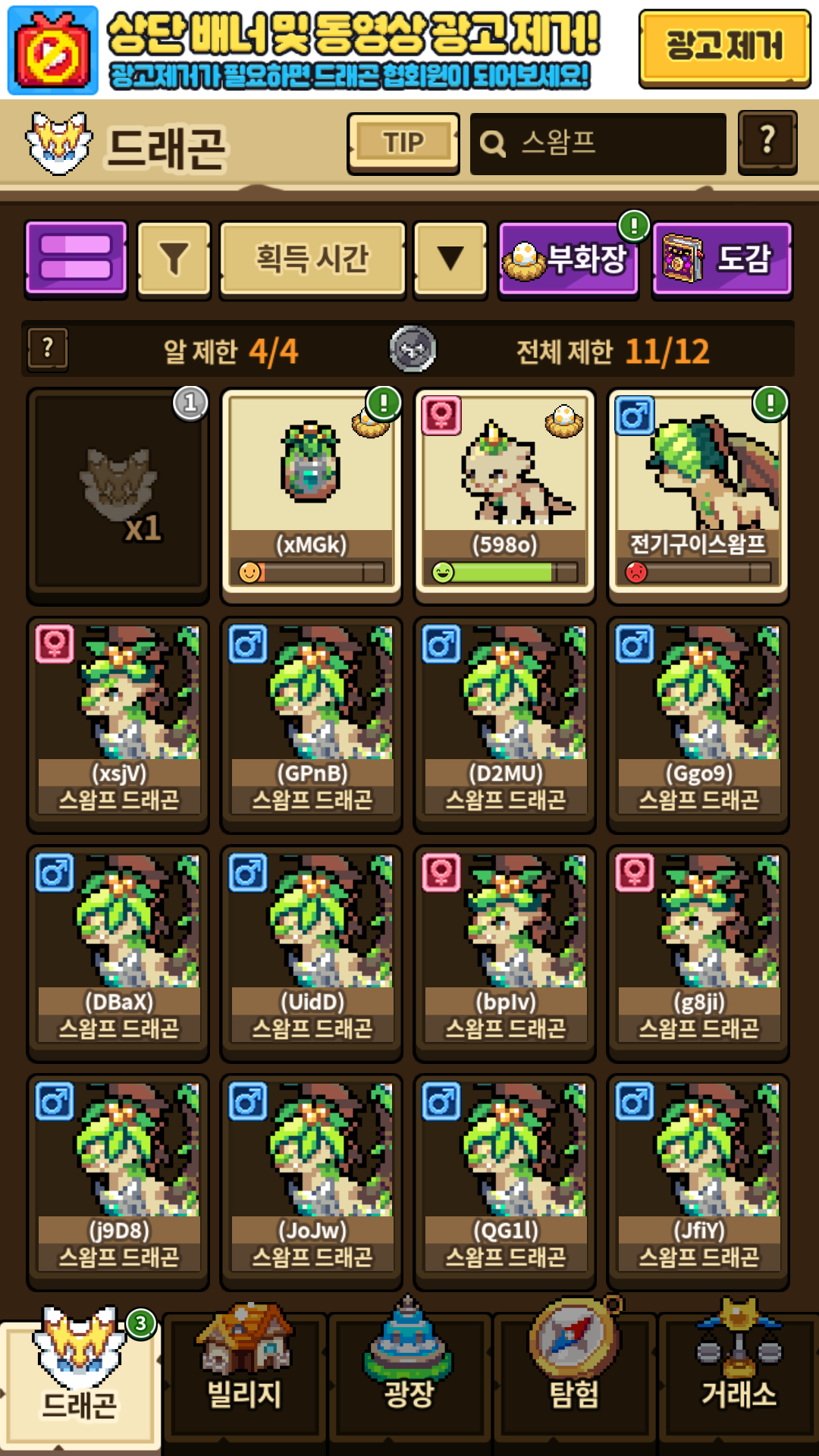Toggle the purple list view layout button
Viewport: 819px width, 1456px height.
(76, 258)
